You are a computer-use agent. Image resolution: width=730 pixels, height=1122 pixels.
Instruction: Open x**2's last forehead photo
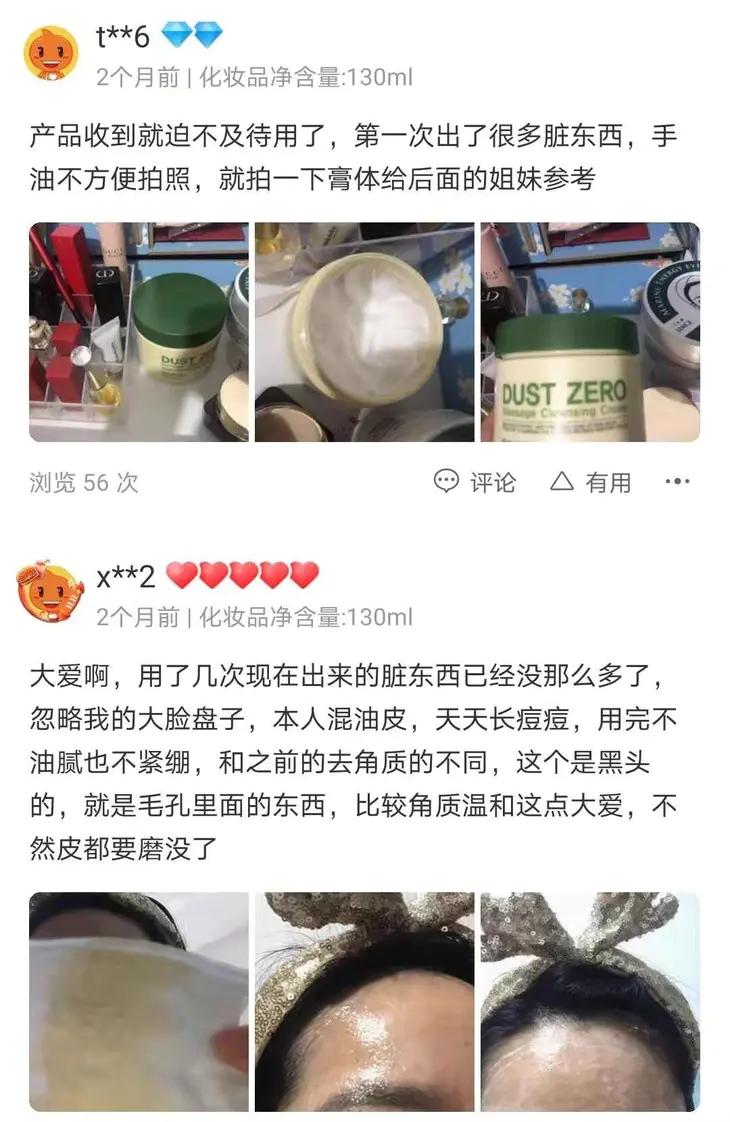pyautogui.click(x=590, y=1002)
